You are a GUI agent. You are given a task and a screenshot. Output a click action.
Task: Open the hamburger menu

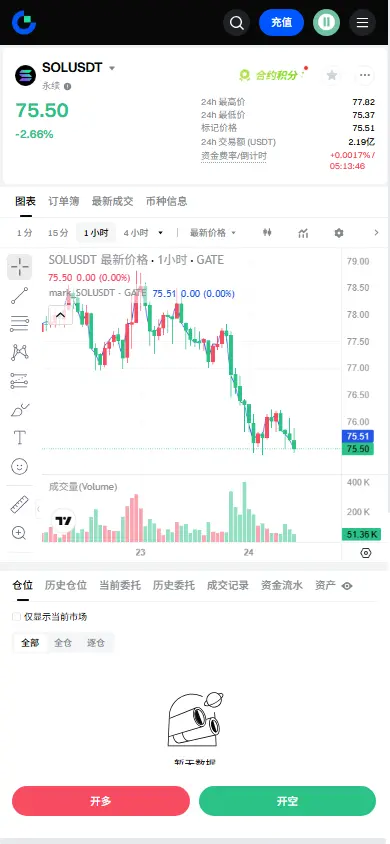(363, 23)
